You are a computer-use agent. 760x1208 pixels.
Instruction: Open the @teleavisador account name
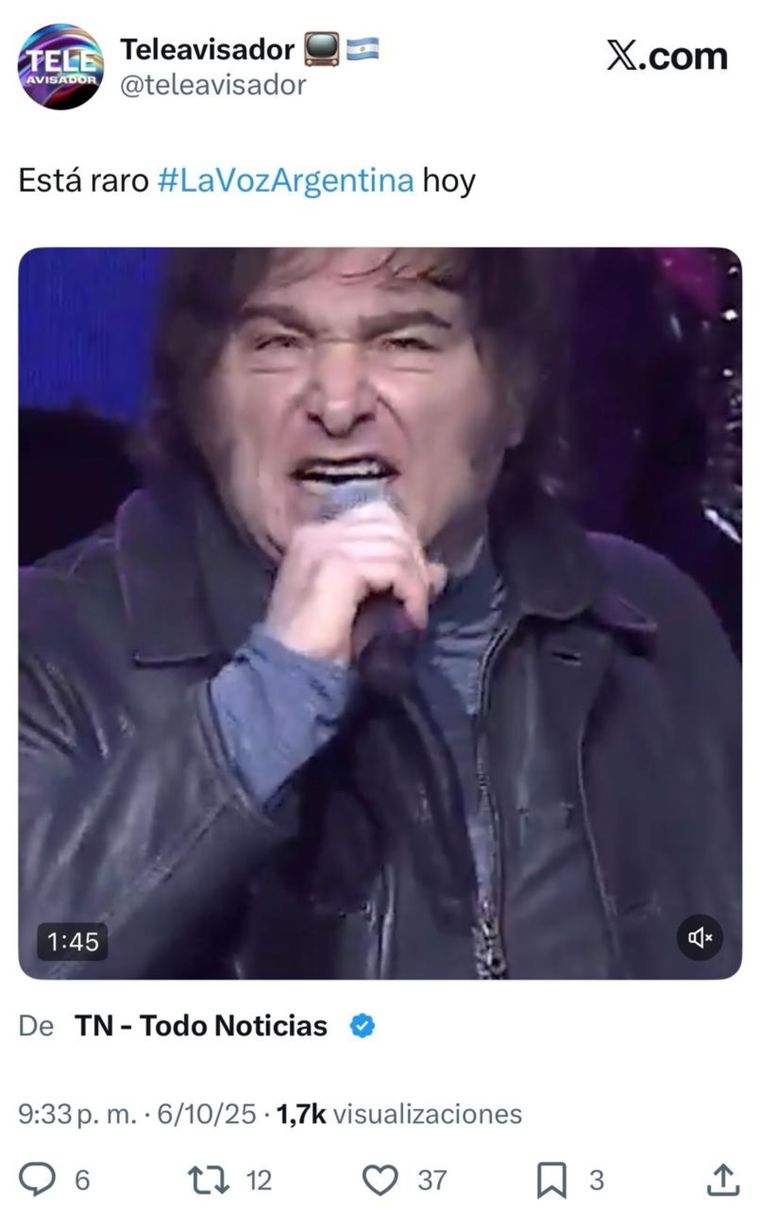point(213,86)
